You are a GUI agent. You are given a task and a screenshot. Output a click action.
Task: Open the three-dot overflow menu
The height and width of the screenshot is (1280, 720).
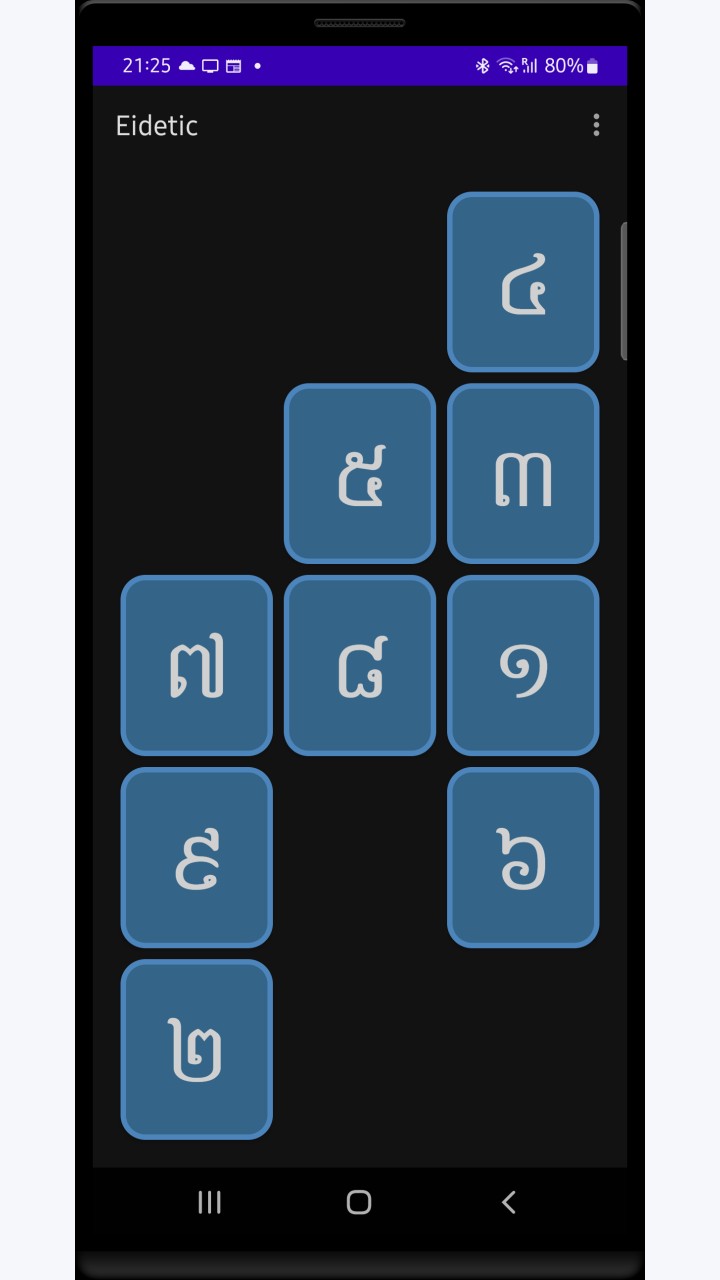point(596,125)
